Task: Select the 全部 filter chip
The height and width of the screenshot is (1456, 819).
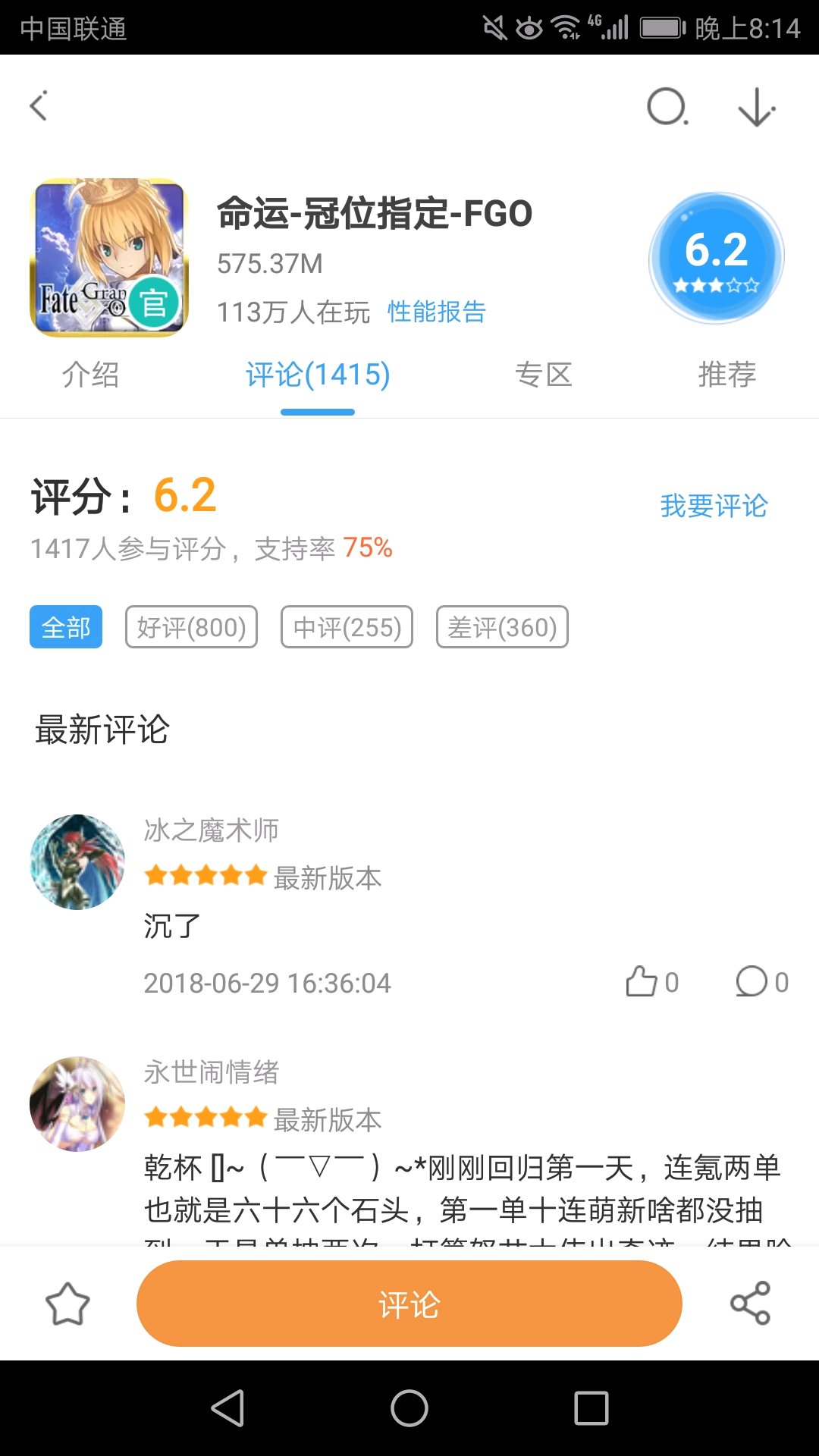Action: 66,627
